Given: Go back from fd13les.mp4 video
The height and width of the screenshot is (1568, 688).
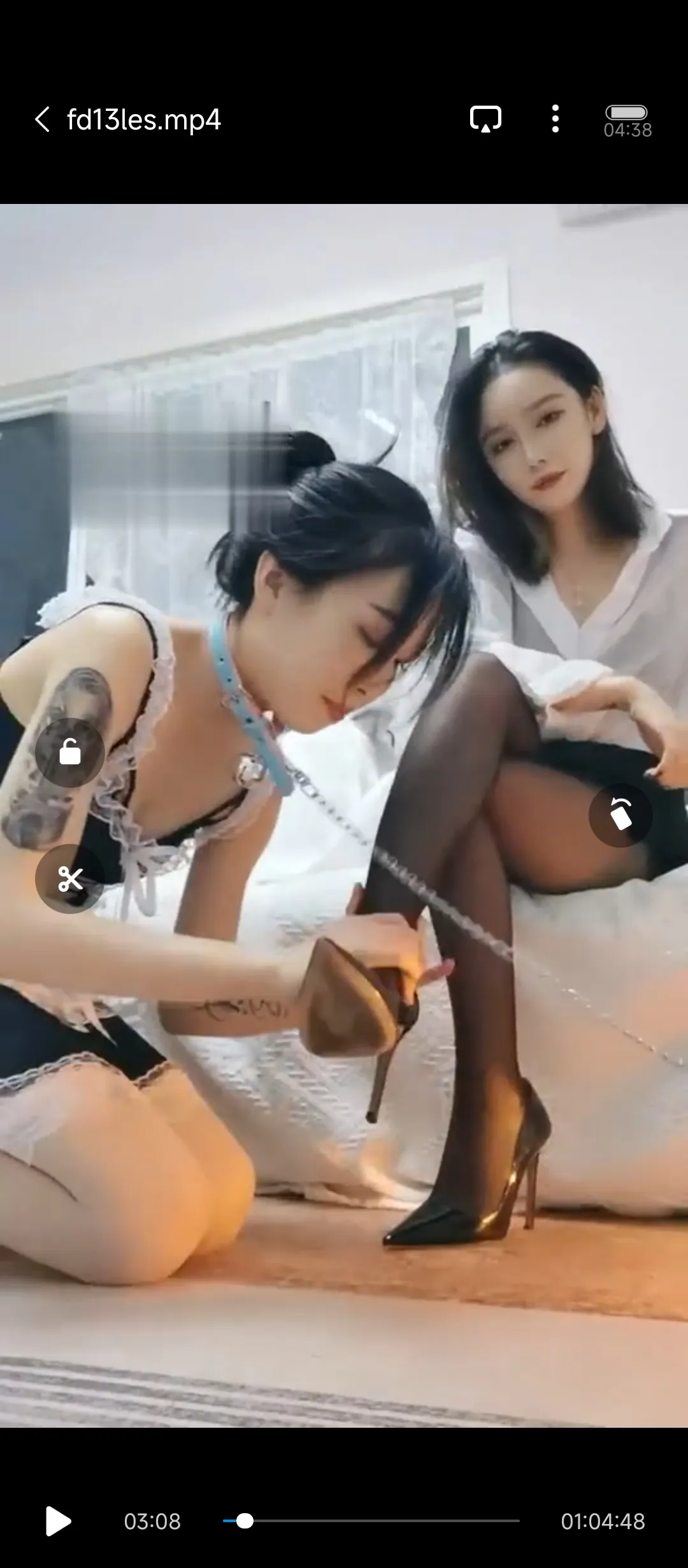Looking at the screenshot, I should [x=43, y=119].
